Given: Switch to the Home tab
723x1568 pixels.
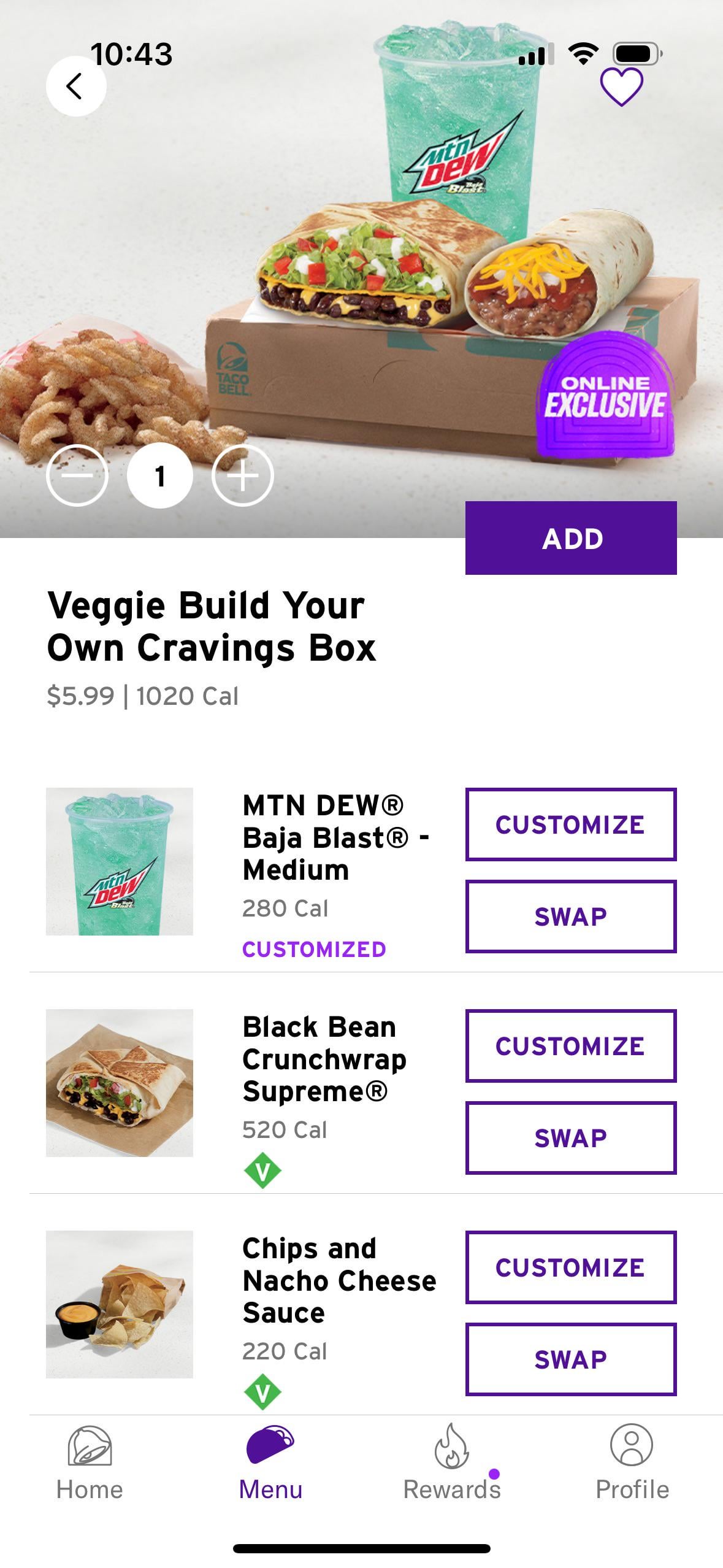Looking at the screenshot, I should [x=90, y=1463].
